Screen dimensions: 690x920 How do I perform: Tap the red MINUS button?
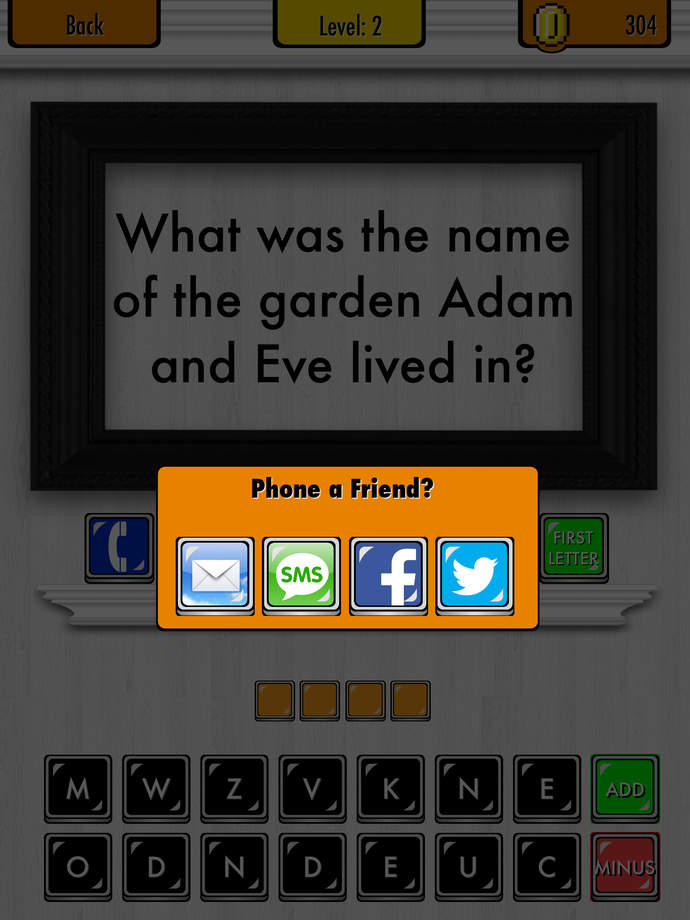(625, 867)
